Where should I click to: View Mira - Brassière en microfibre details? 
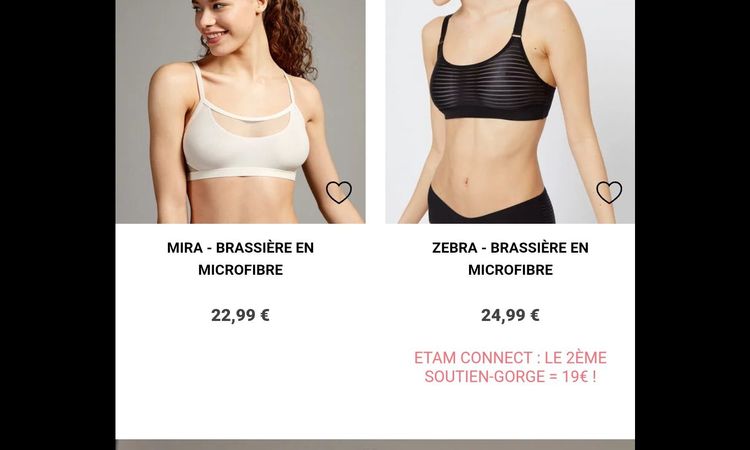[x=240, y=258]
